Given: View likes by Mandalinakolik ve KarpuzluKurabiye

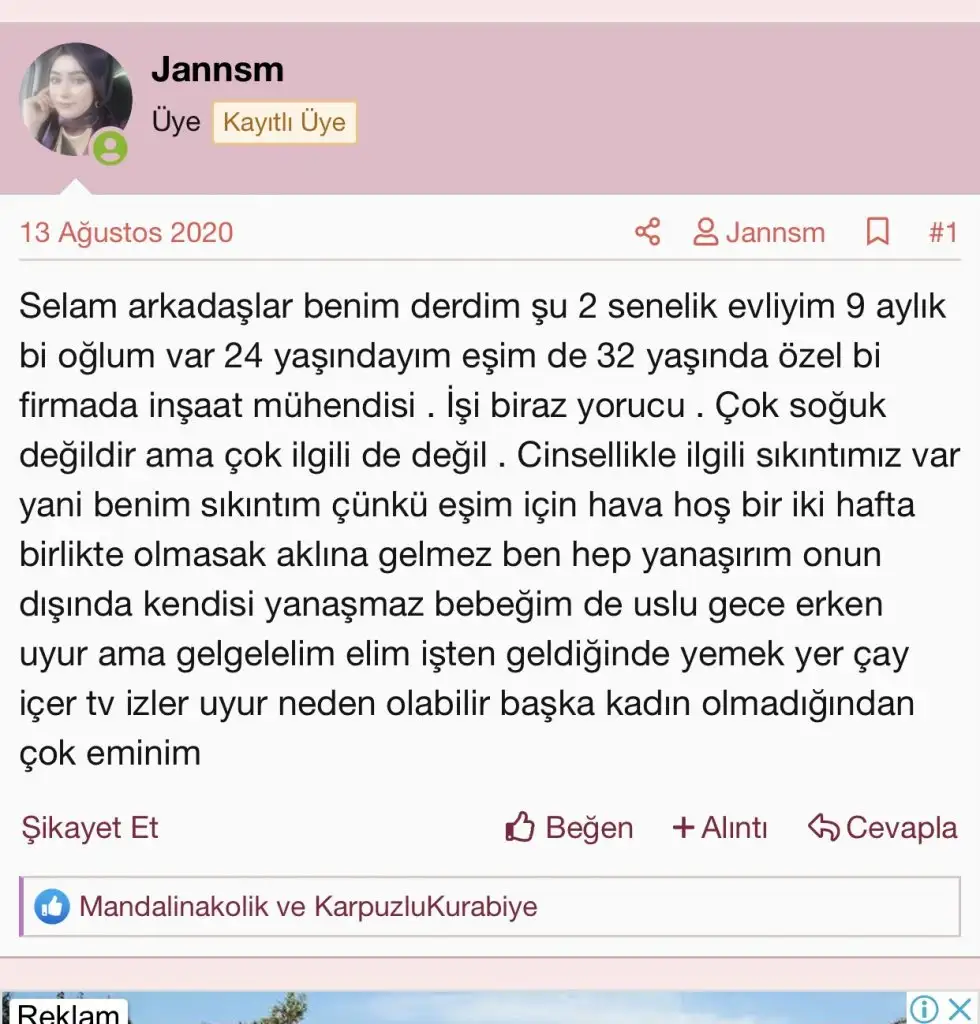Looking at the screenshot, I should coord(308,907).
